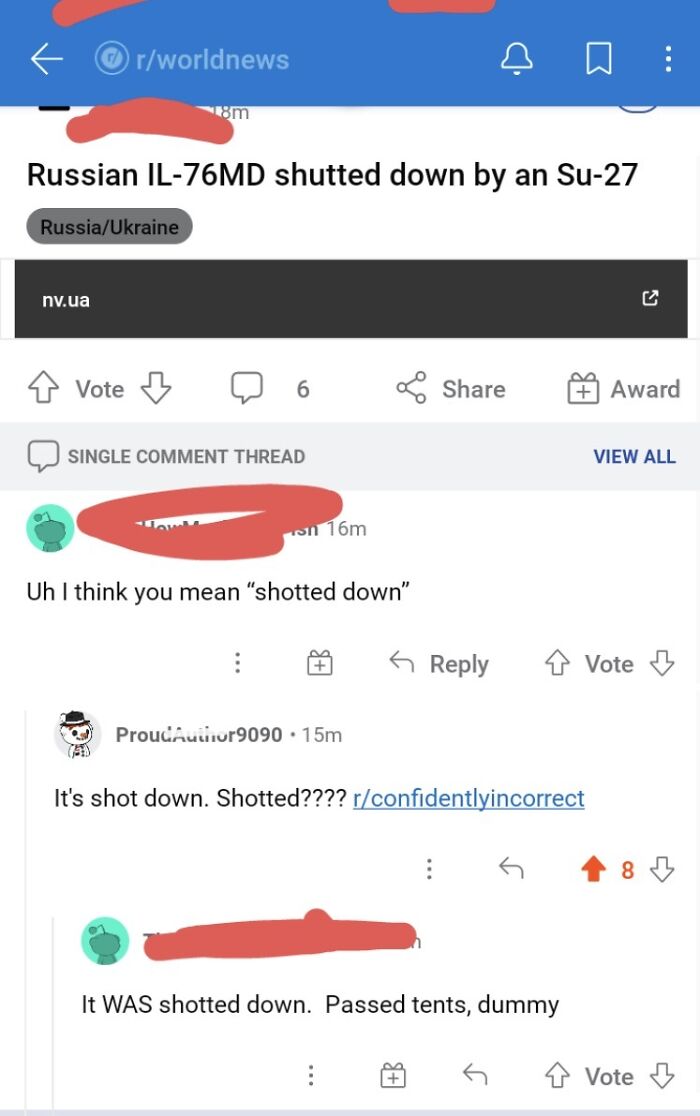Open the top bar overflow menu
This screenshot has width=700, height=1116.
click(668, 59)
